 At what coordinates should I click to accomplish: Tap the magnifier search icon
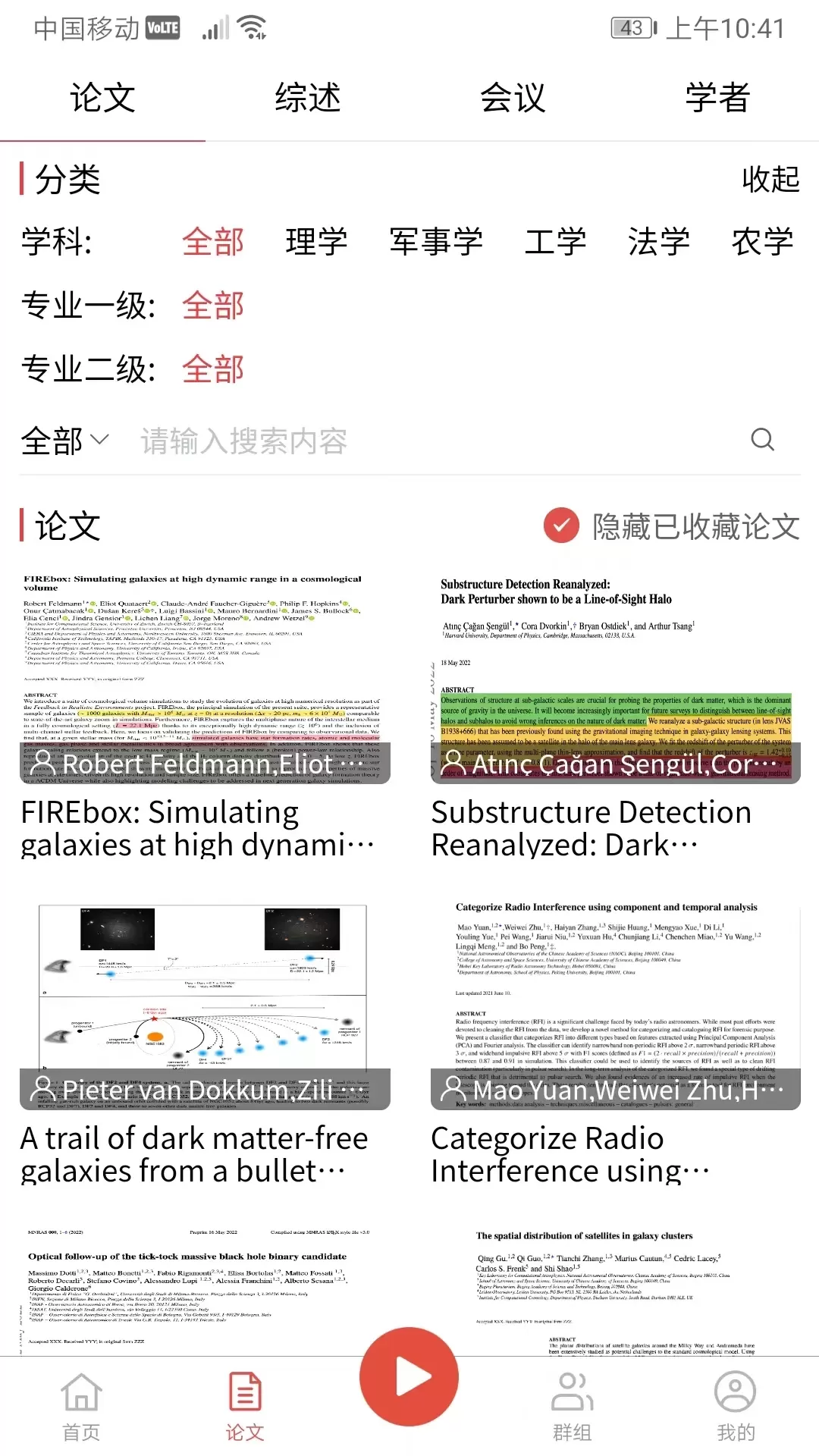tap(762, 440)
